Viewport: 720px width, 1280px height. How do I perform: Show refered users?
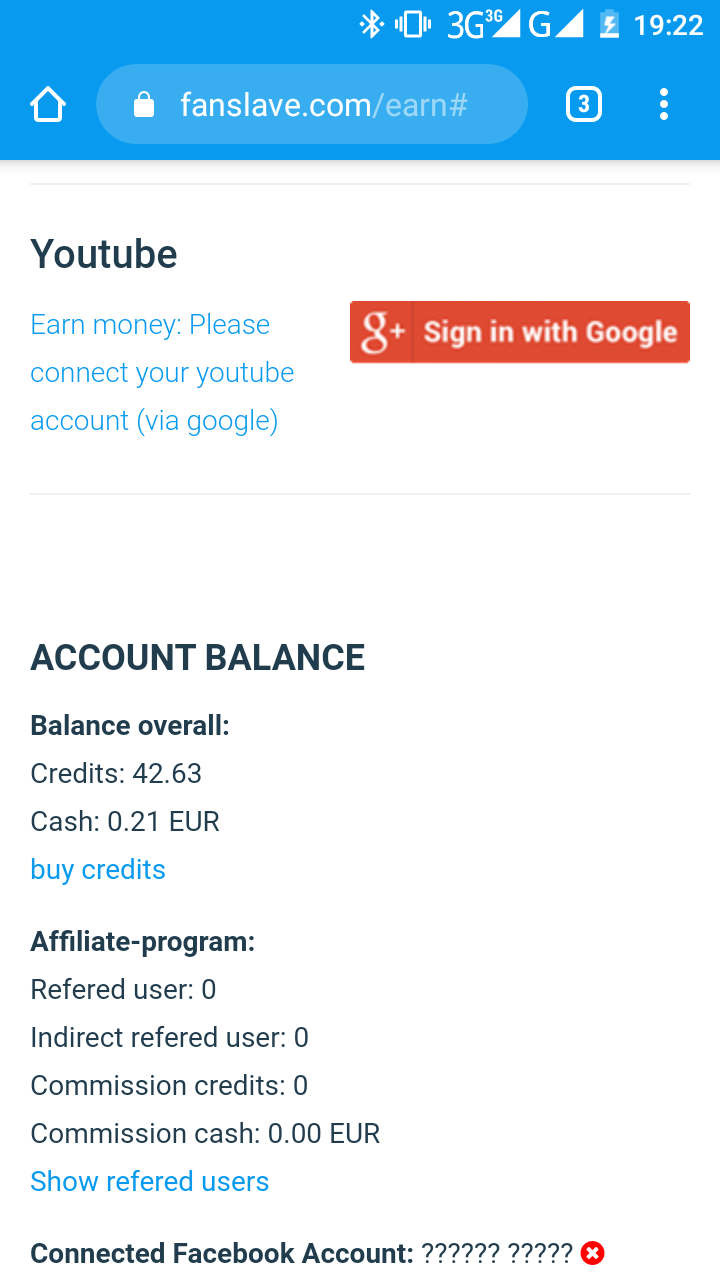tap(150, 1182)
